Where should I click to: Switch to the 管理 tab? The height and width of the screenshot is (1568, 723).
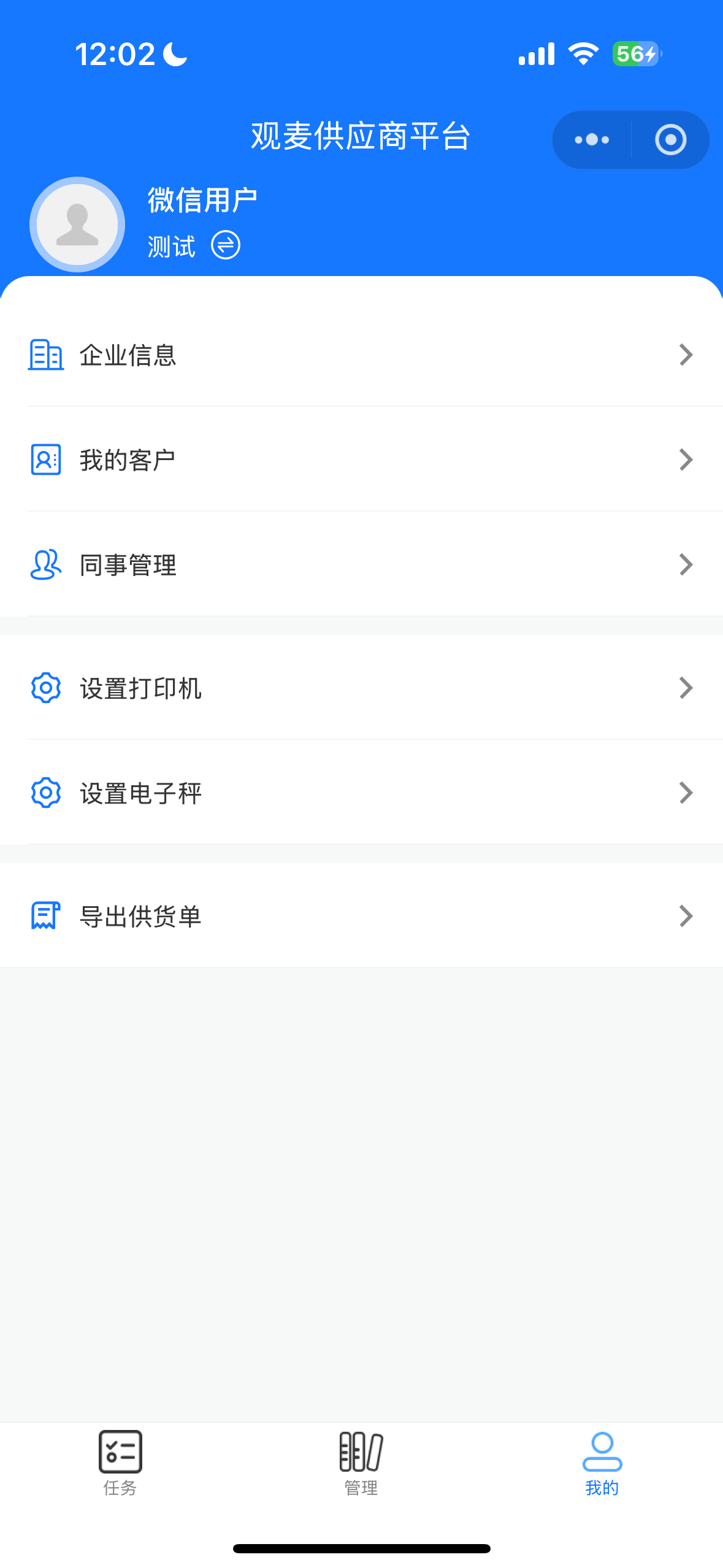coord(361,1464)
